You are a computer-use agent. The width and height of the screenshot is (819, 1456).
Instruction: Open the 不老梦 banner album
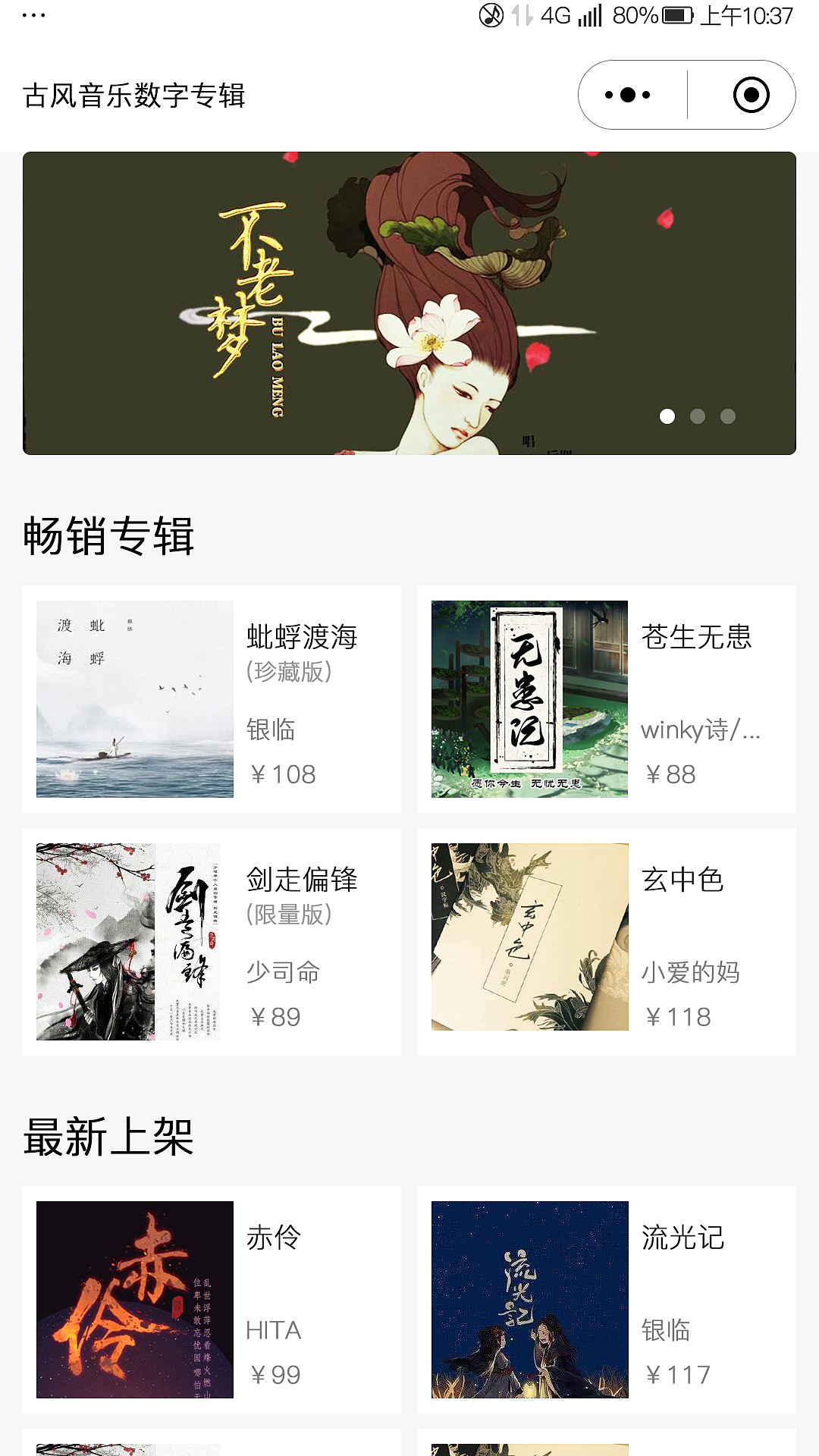[409, 302]
